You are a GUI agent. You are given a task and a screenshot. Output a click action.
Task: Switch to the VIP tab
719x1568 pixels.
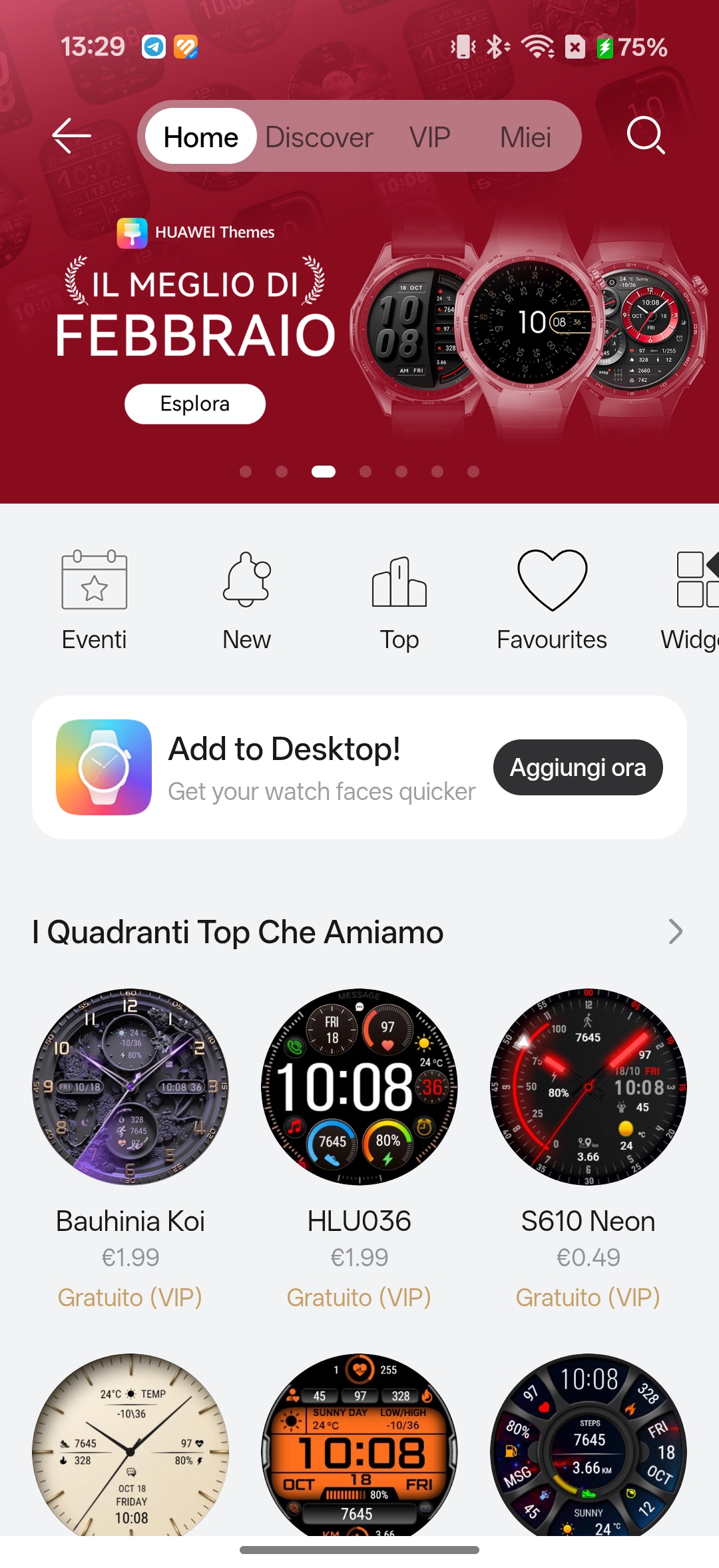(429, 137)
